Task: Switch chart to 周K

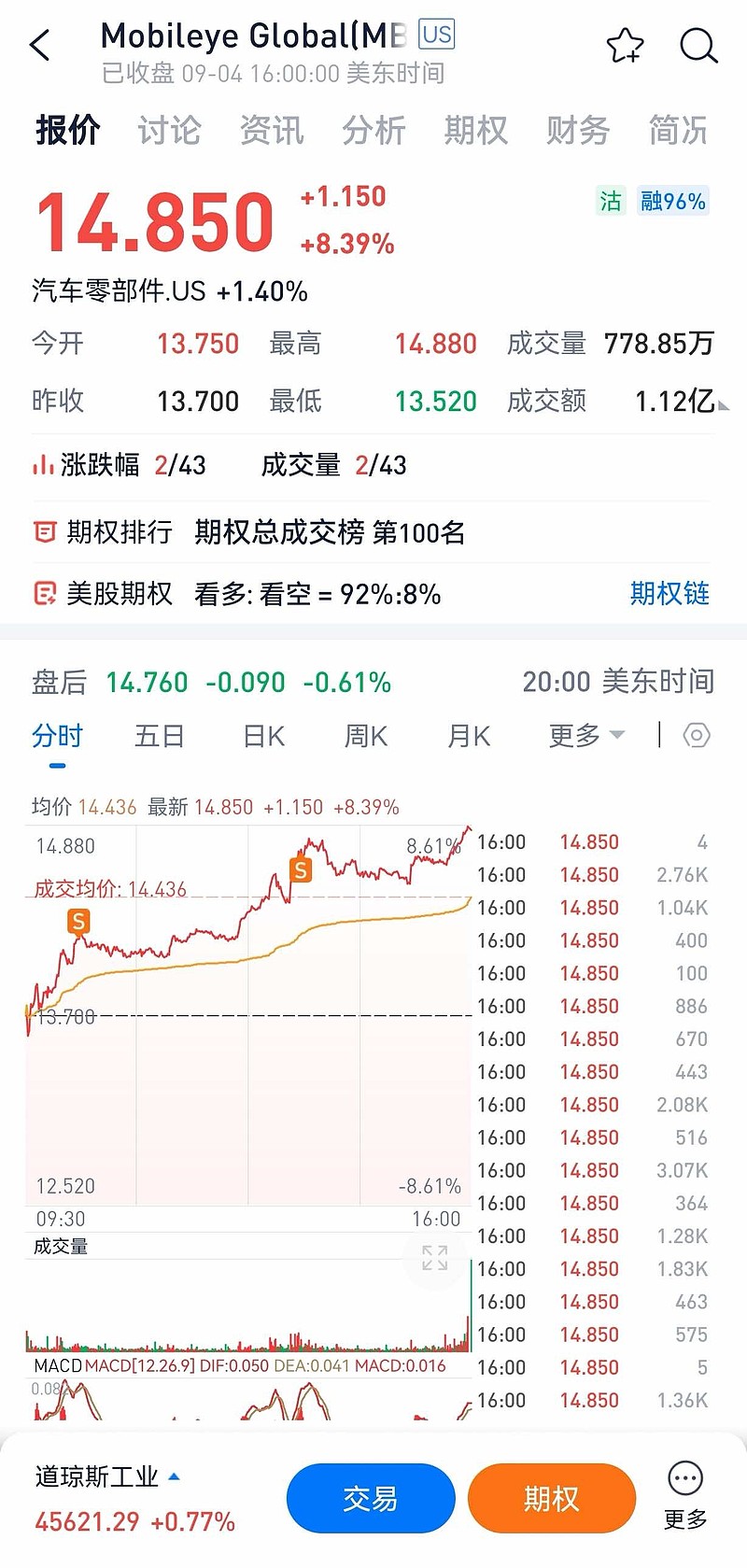Action: (366, 736)
